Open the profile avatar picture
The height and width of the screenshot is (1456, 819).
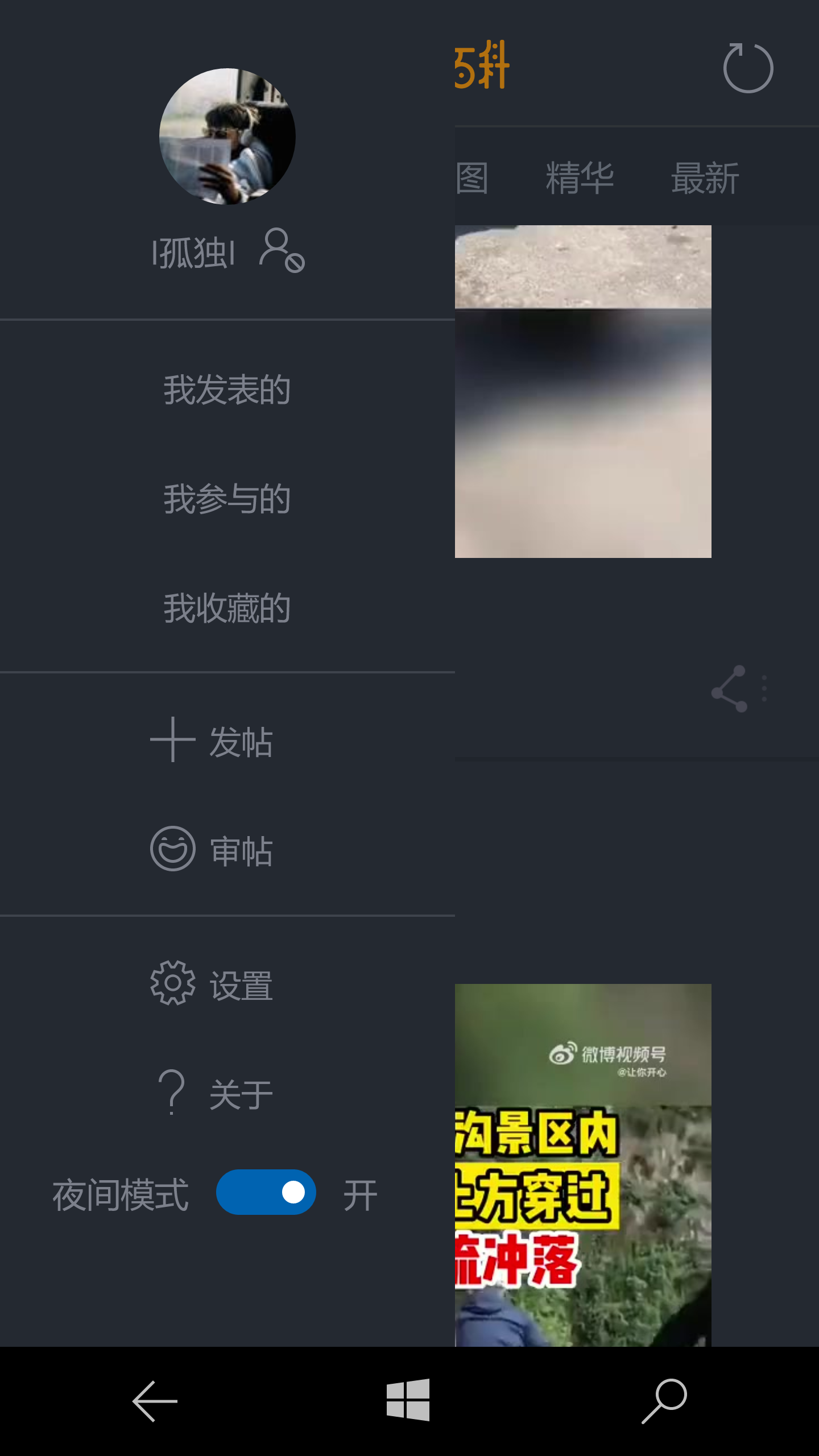pyautogui.click(x=227, y=136)
